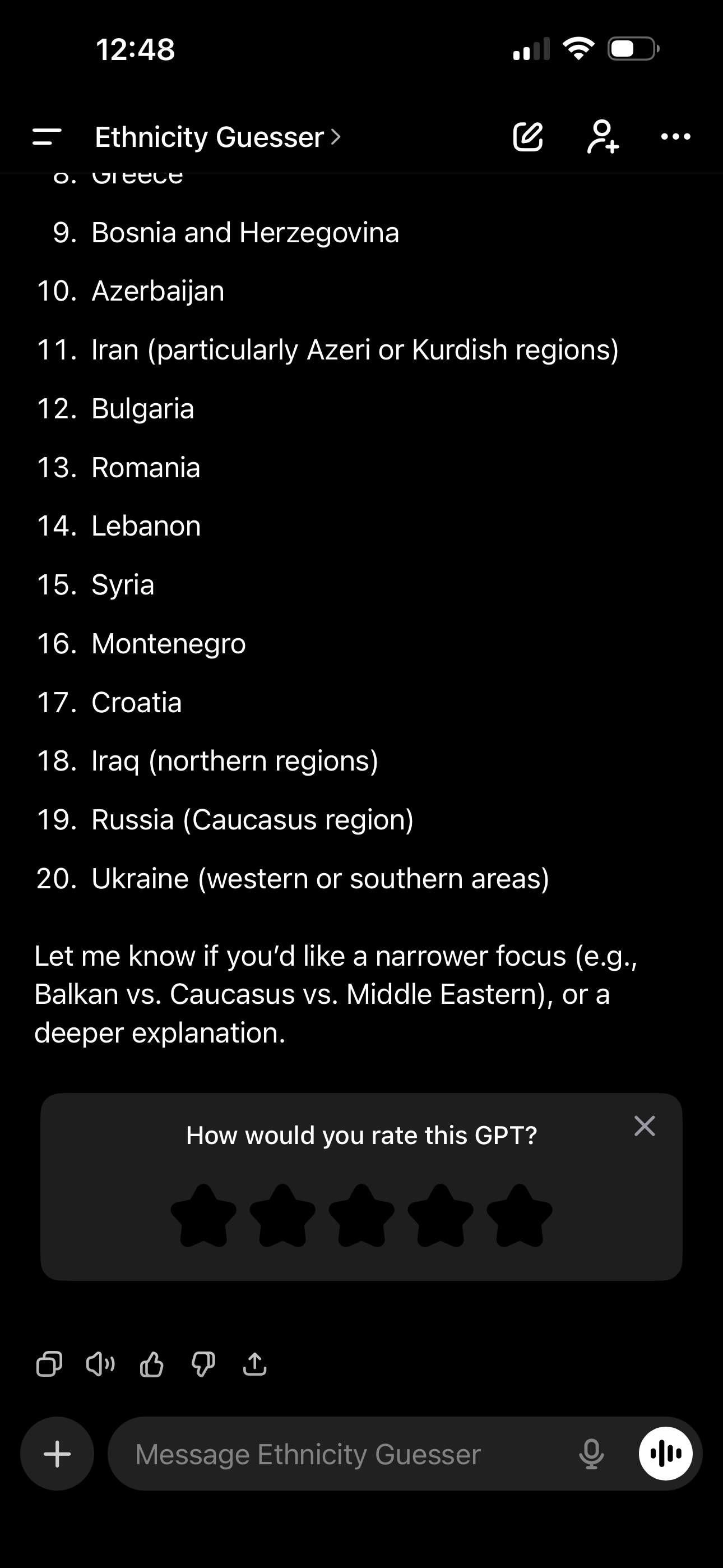Open the three-dot overflow menu
Image resolution: width=723 pixels, height=1568 pixels.
click(x=675, y=137)
